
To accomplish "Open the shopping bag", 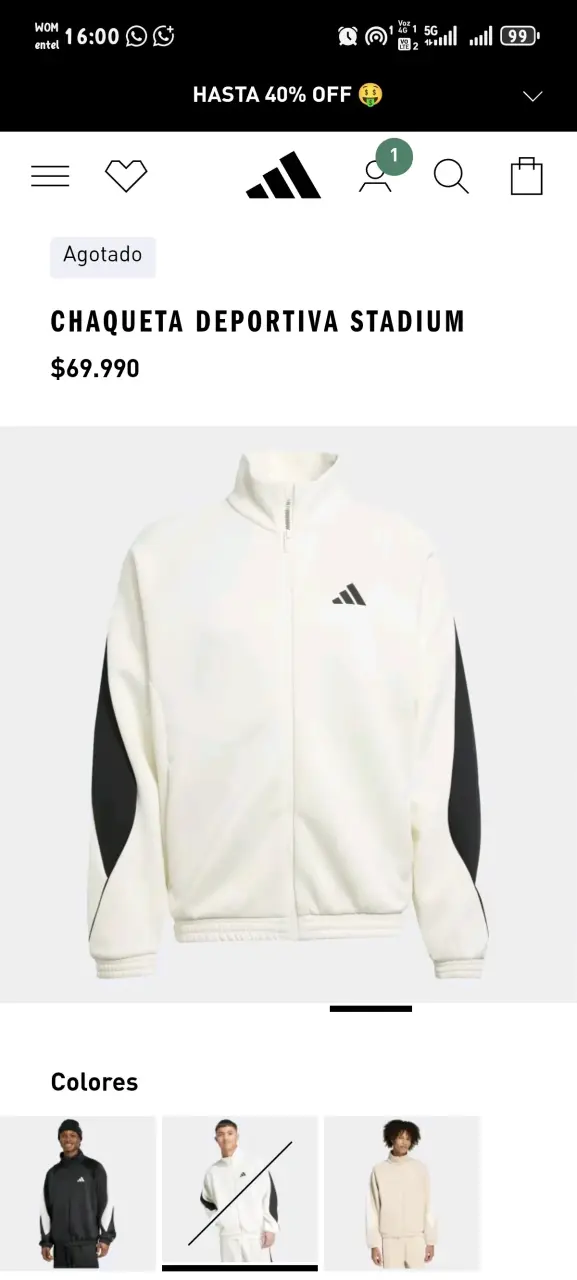I will pos(526,175).
